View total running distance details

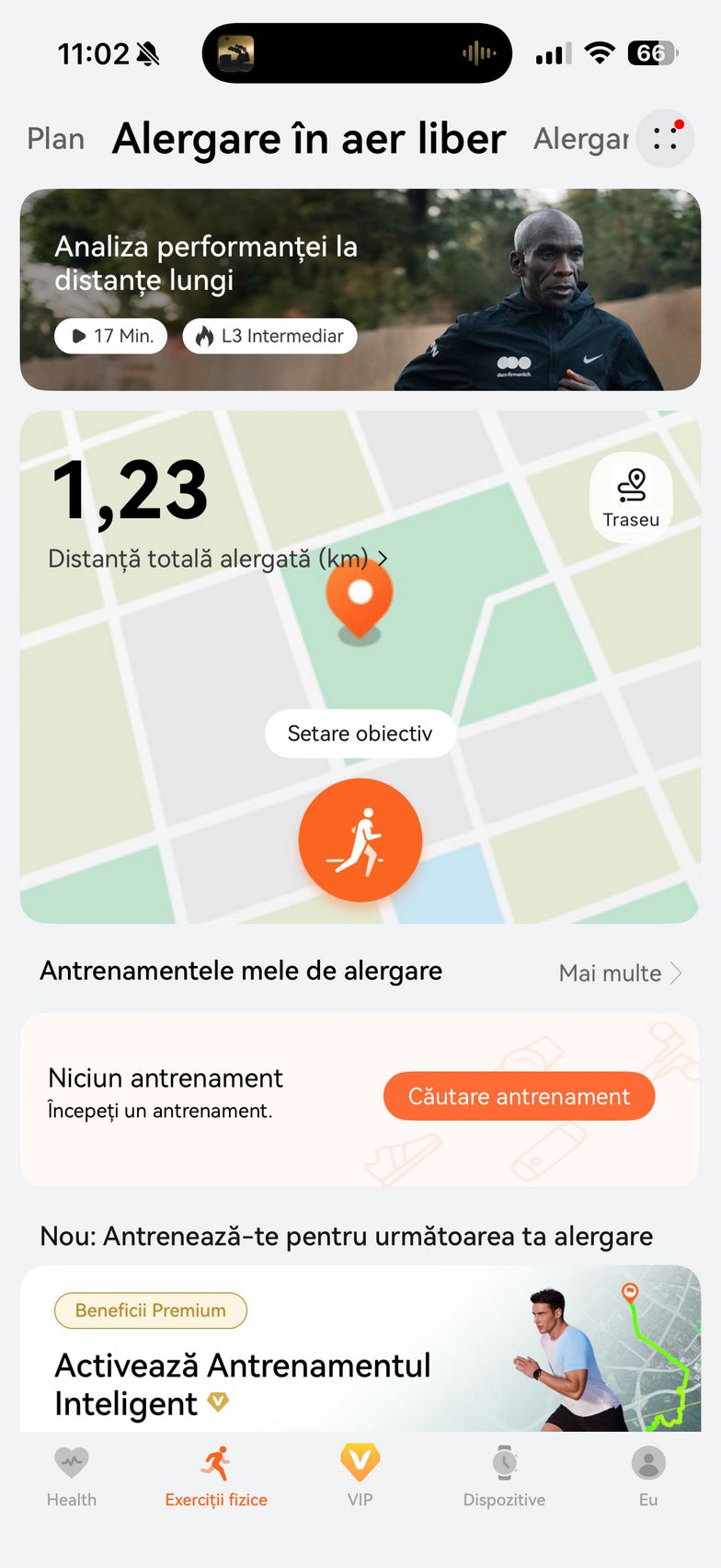click(217, 559)
